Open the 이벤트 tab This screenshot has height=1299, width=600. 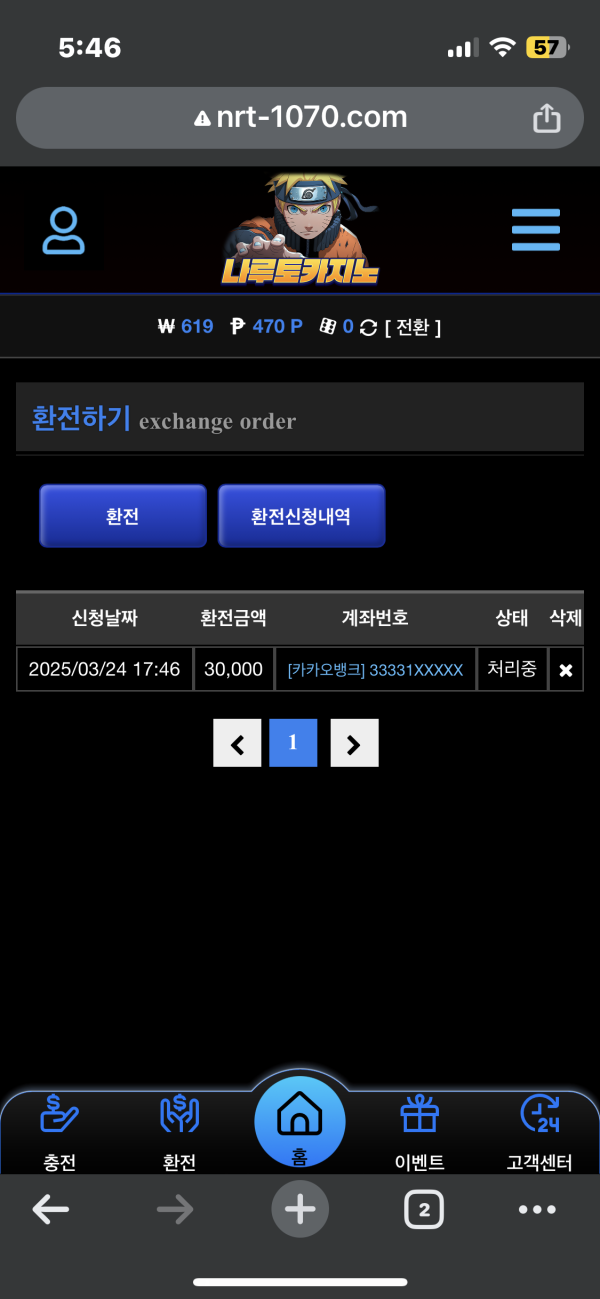tap(419, 1133)
